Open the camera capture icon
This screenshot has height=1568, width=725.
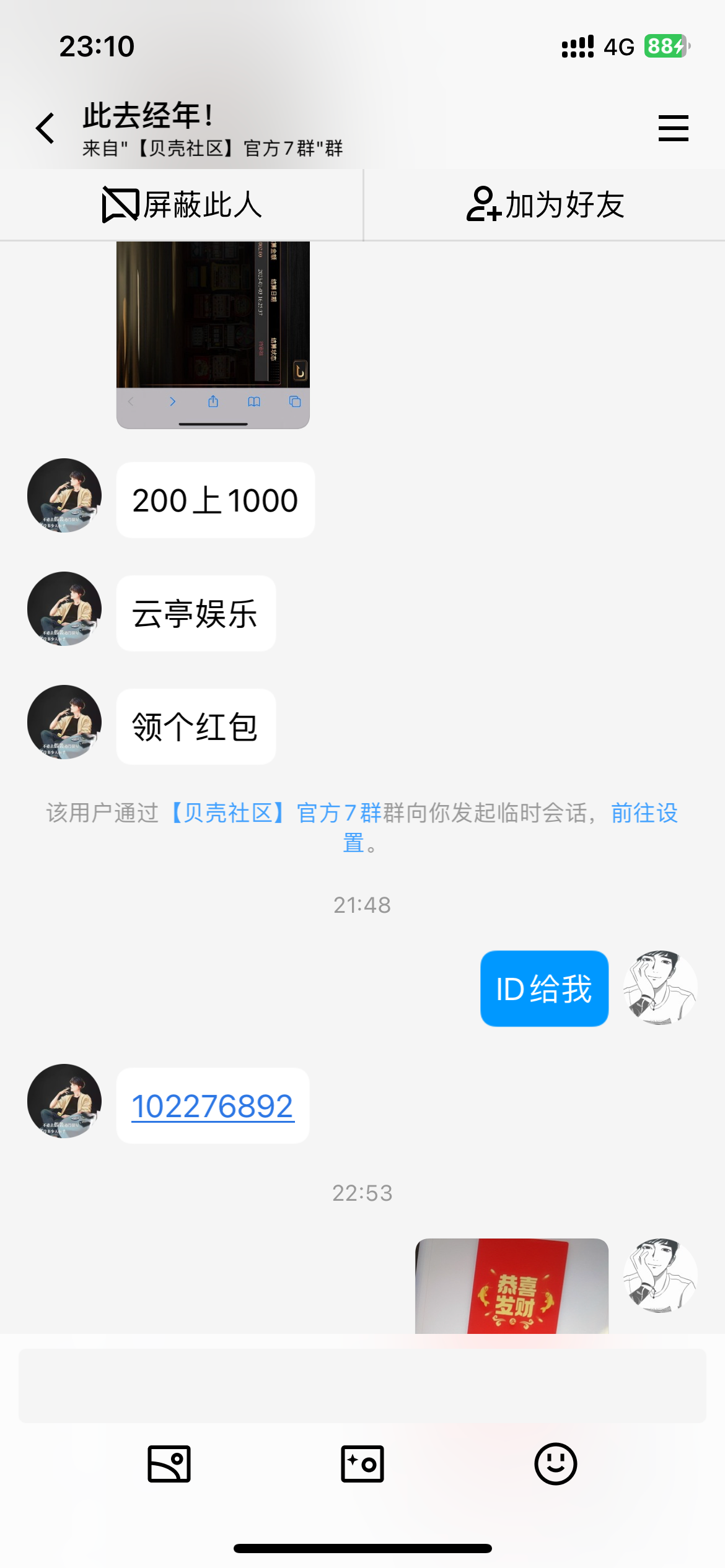pos(362,1464)
